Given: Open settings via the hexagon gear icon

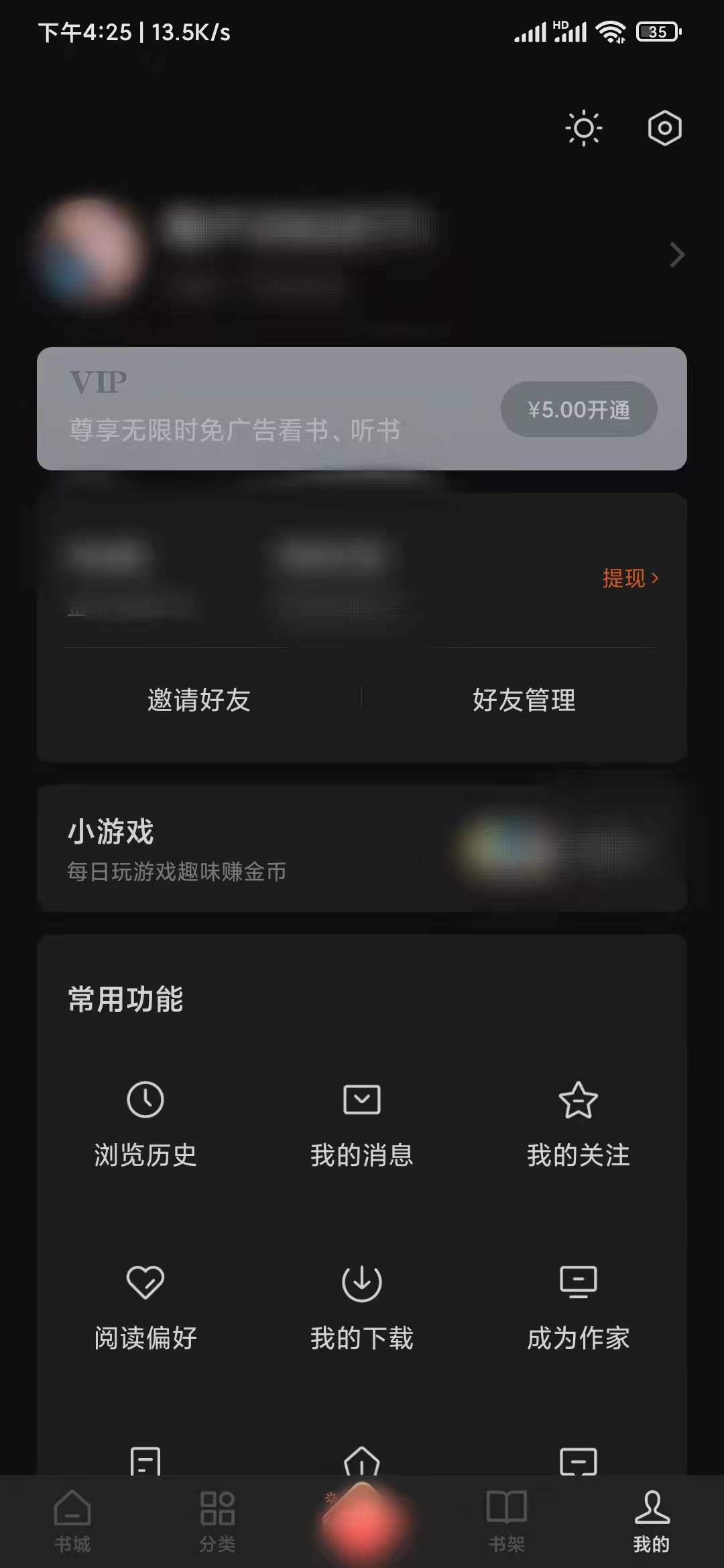Looking at the screenshot, I should [x=664, y=127].
